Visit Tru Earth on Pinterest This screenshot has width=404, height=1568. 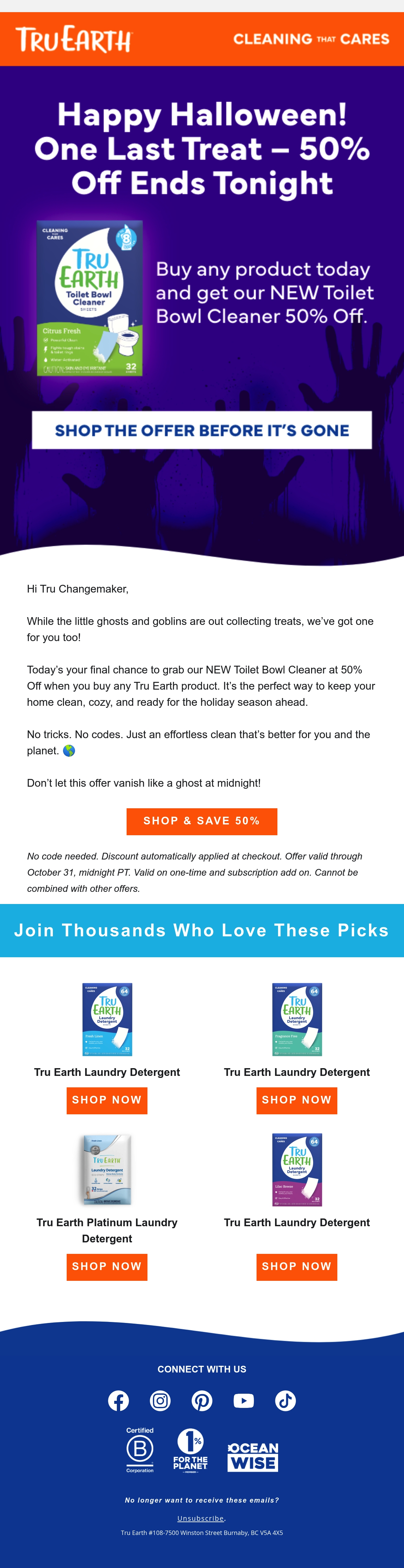(202, 1400)
